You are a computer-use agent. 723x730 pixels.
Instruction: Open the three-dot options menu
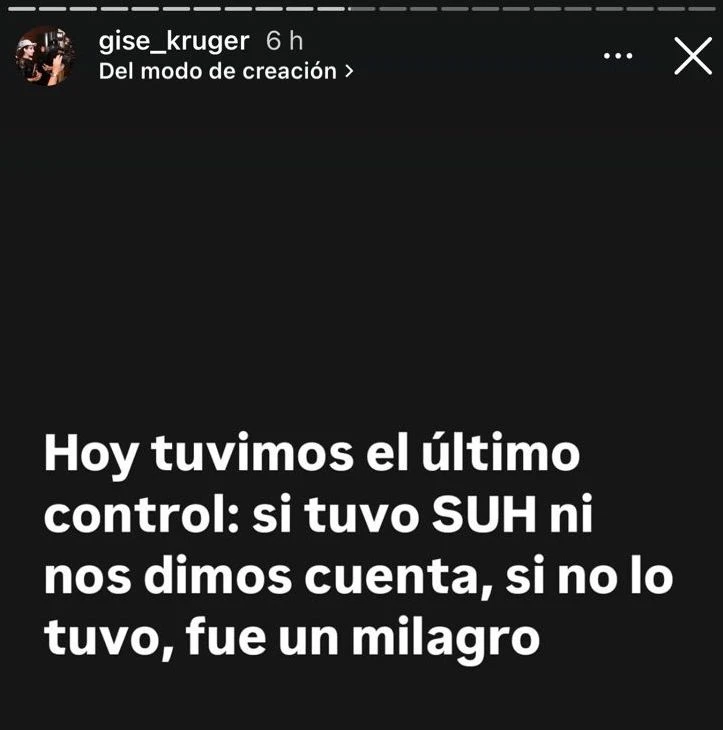pyautogui.click(x=618, y=56)
